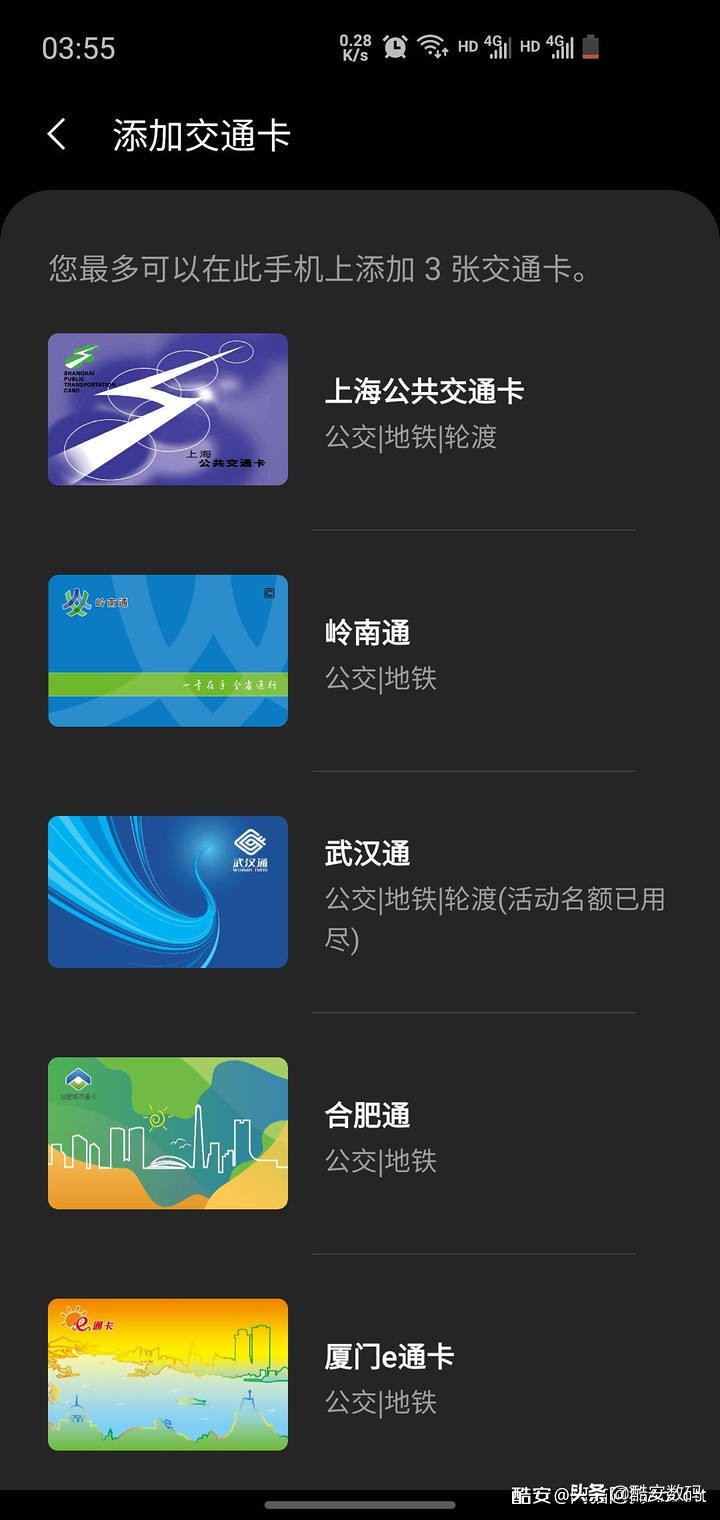Tap the HD VoLTE indicator for SIM one
Screen dimensions: 720x1520
470,47
